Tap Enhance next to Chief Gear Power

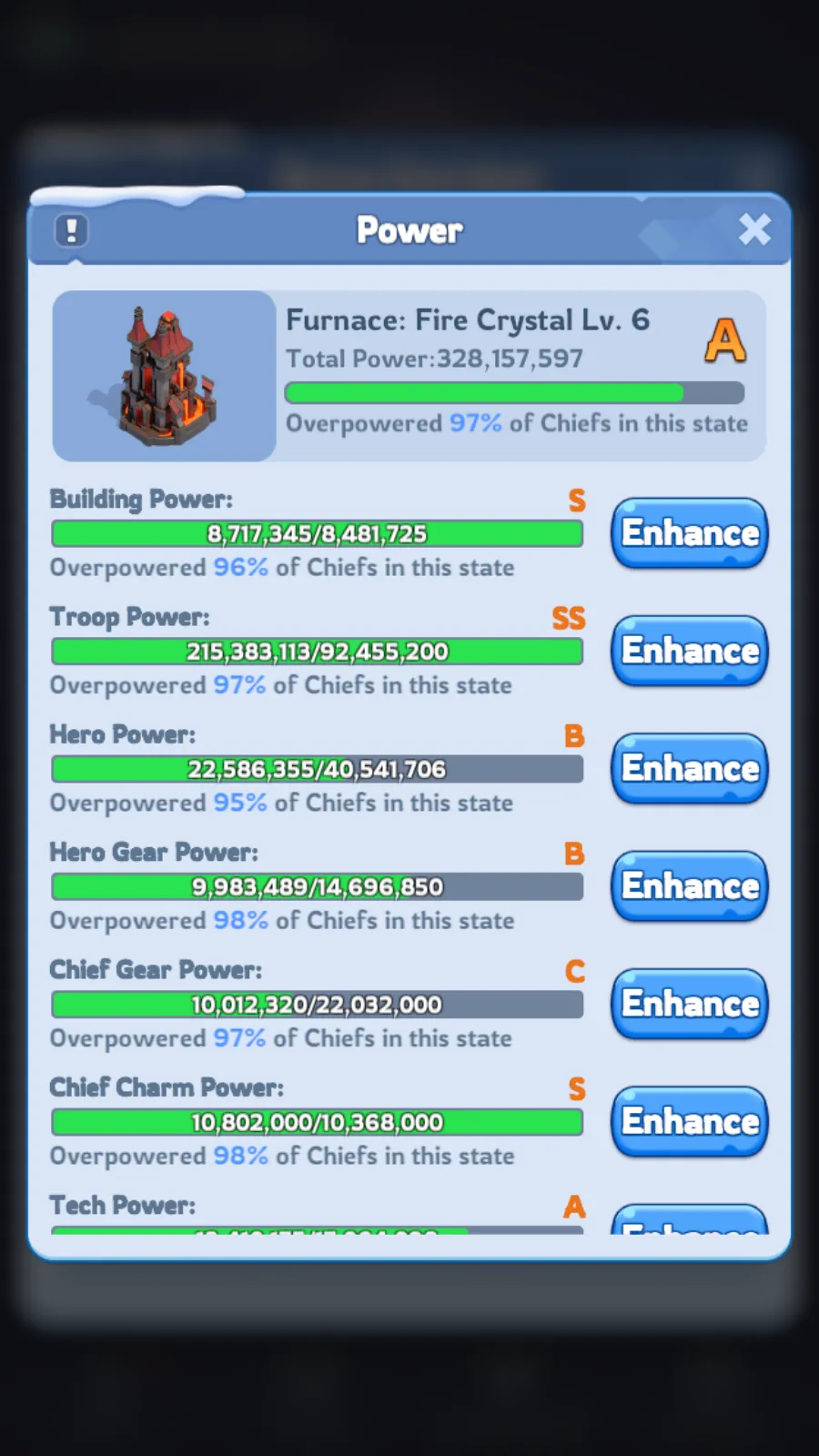coord(690,1004)
